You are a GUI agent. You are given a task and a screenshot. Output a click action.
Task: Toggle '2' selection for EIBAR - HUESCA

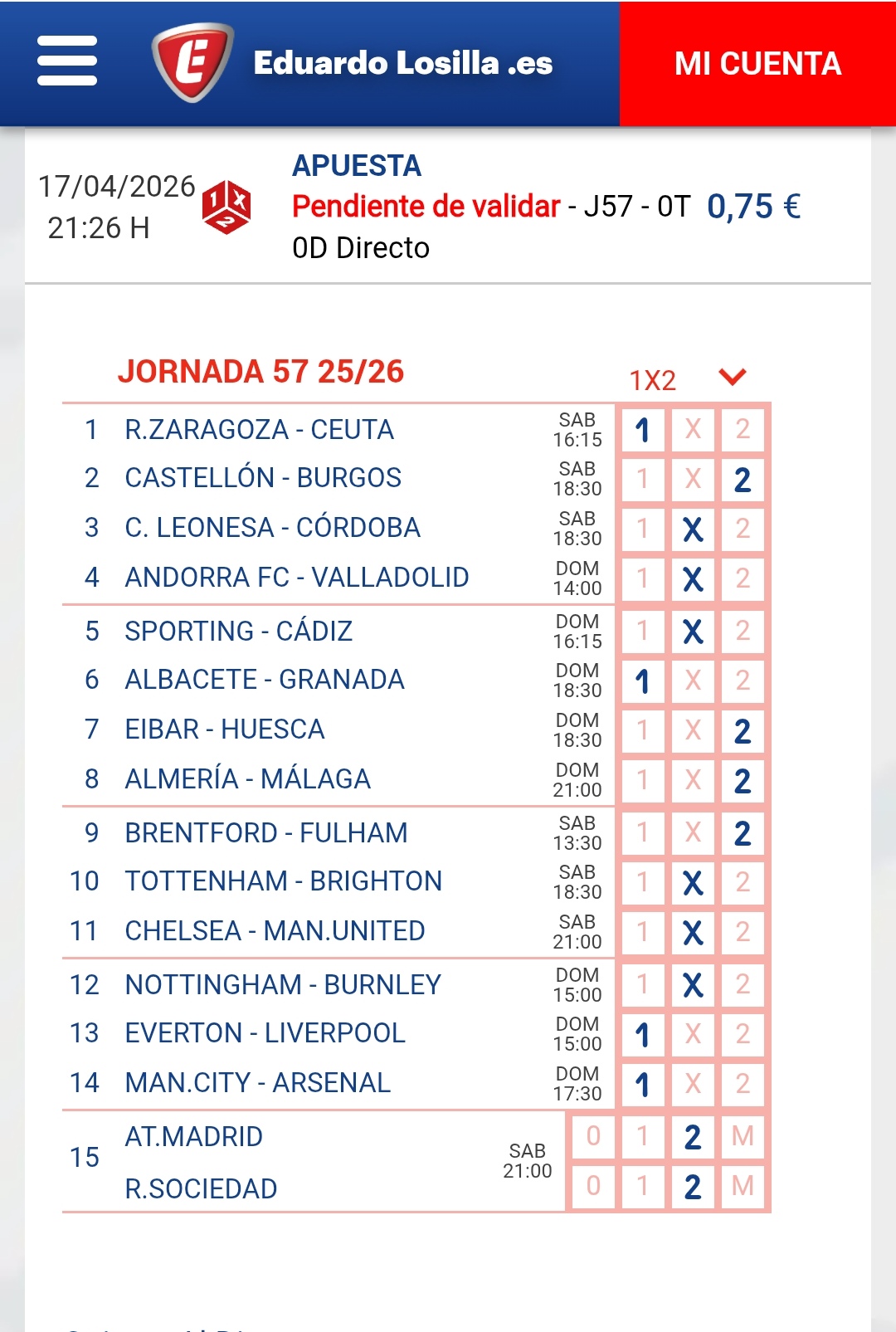(743, 729)
